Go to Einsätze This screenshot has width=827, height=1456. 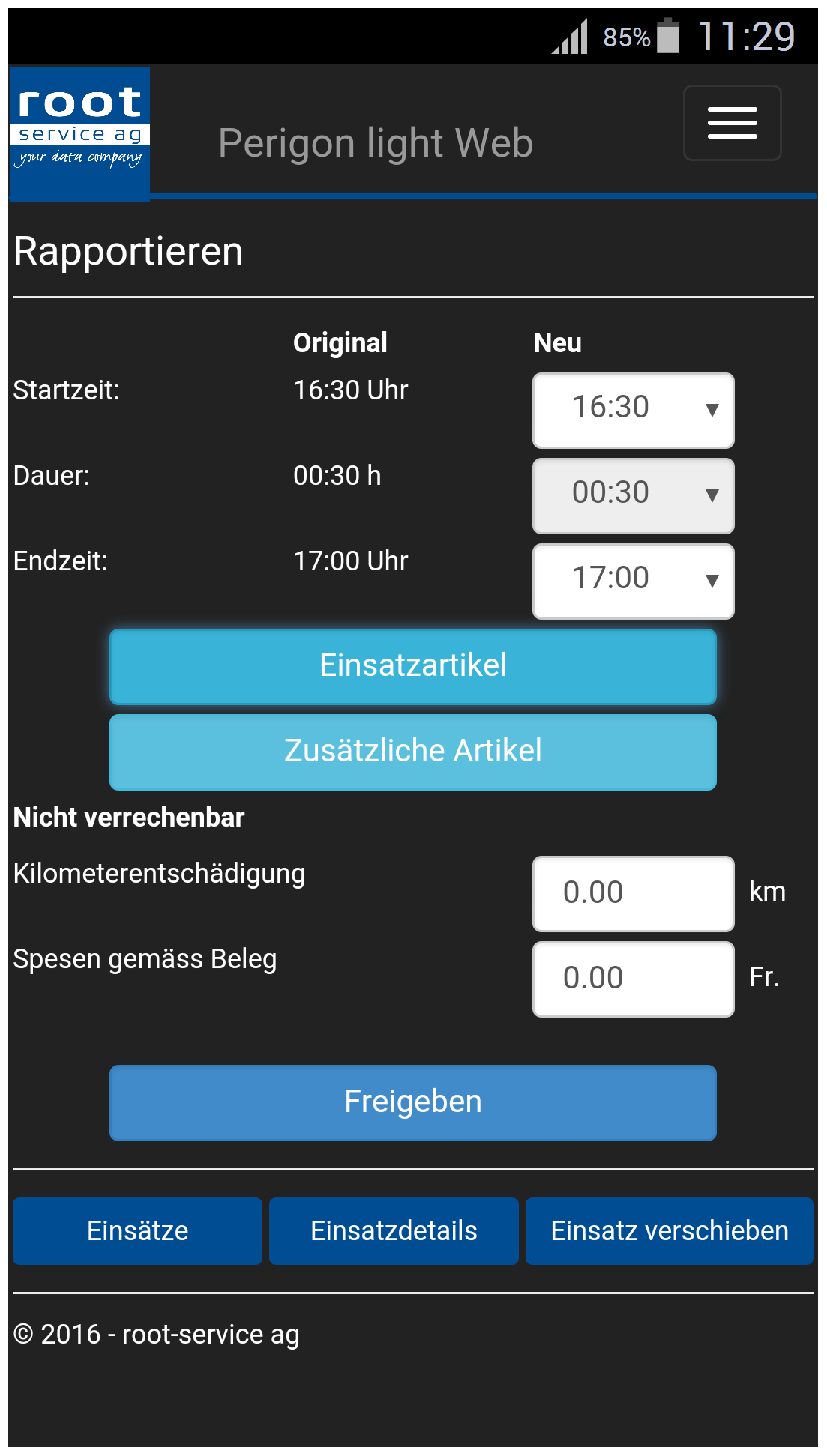coord(137,1231)
